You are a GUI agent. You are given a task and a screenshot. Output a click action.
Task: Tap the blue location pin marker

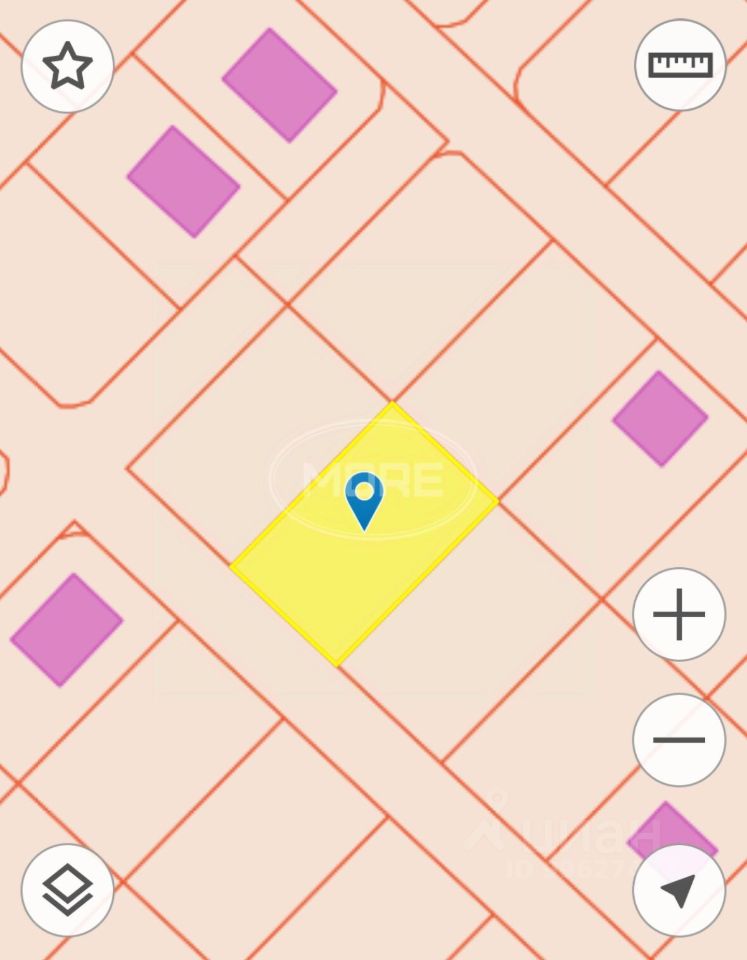pos(364,499)
